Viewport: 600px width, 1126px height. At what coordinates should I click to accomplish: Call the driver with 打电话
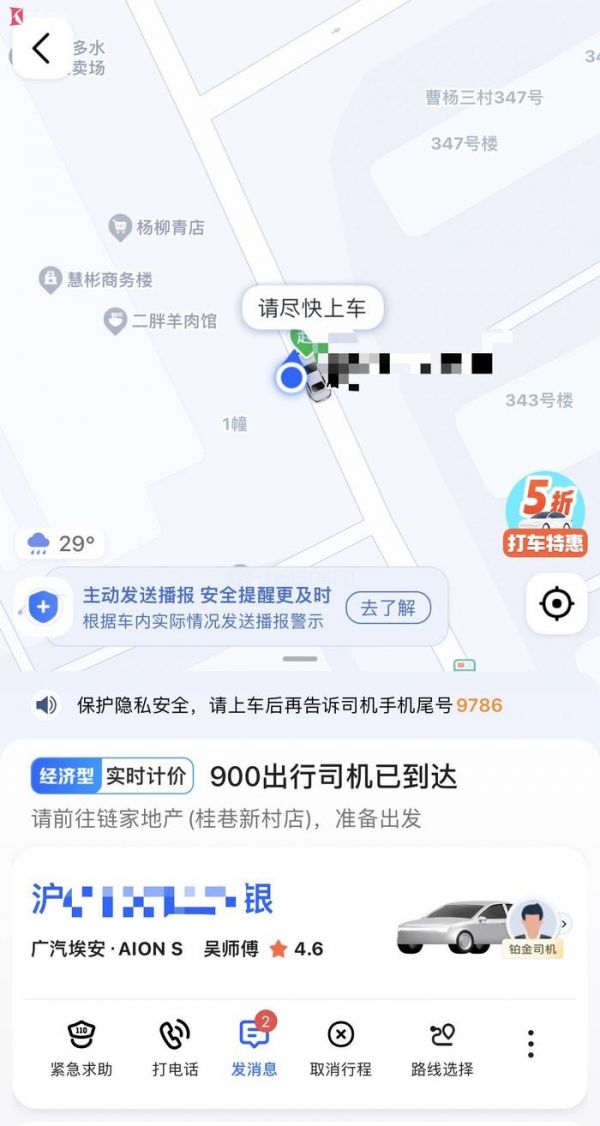175,1048
